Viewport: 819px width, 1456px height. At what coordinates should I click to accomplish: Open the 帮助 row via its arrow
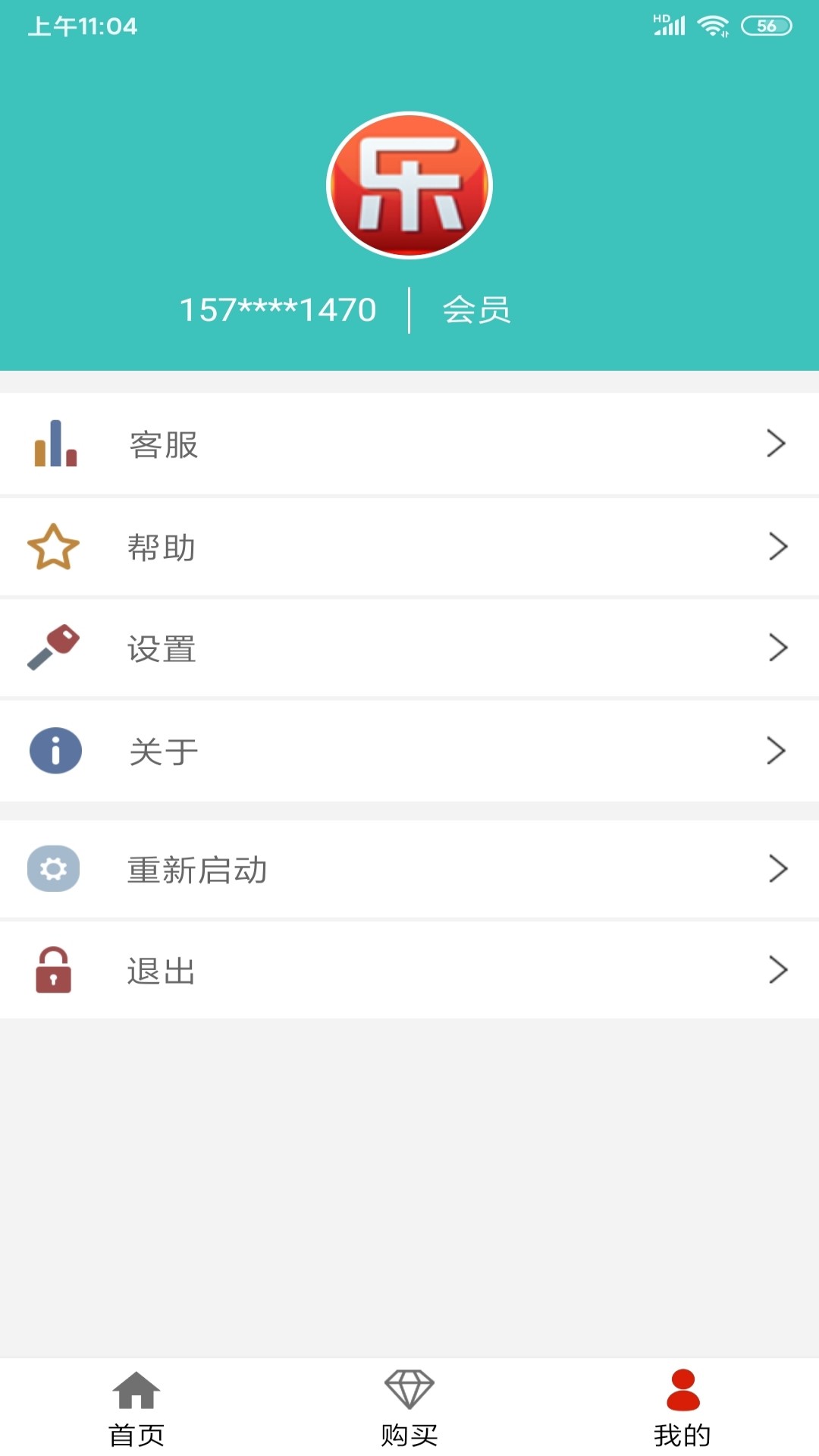pyautogui.click(x=776, y=548)
